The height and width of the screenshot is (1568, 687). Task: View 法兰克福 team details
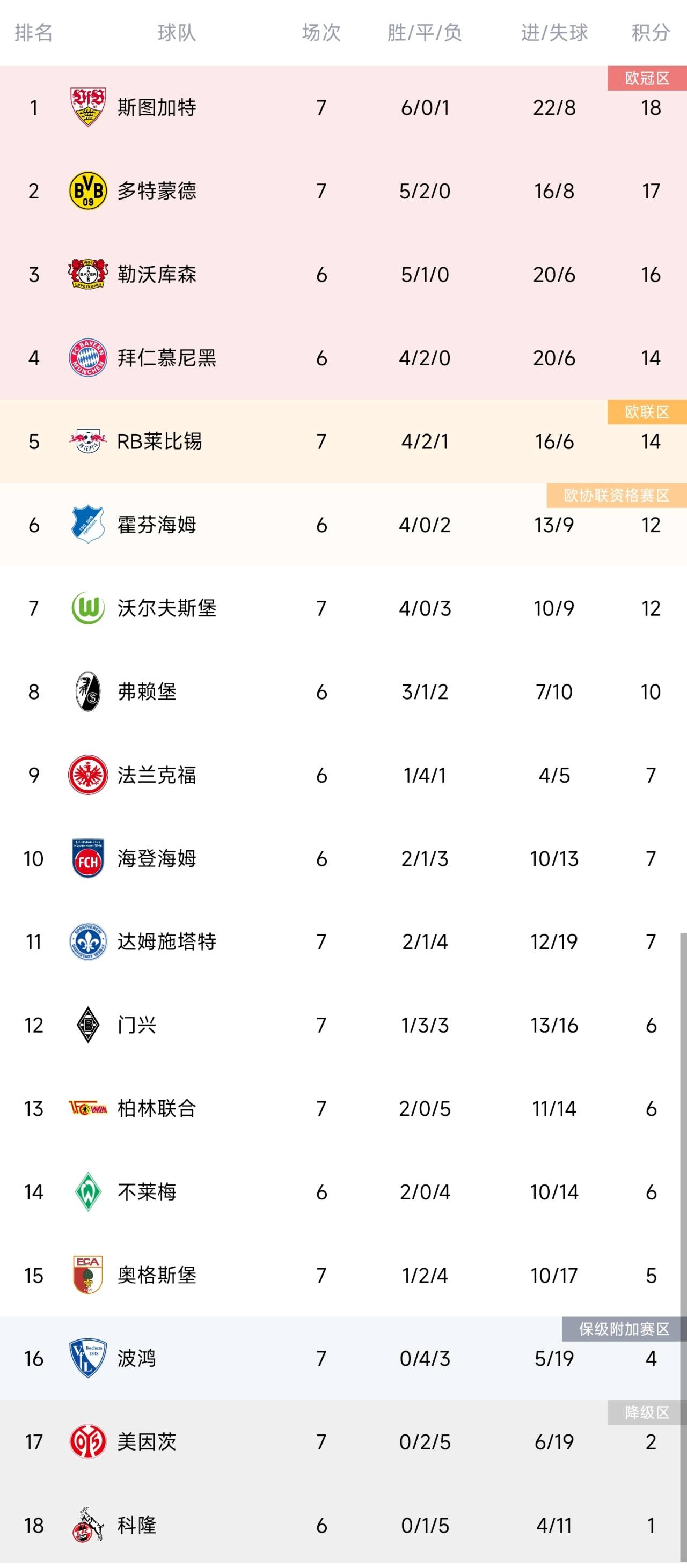click(x=343, y=775)
